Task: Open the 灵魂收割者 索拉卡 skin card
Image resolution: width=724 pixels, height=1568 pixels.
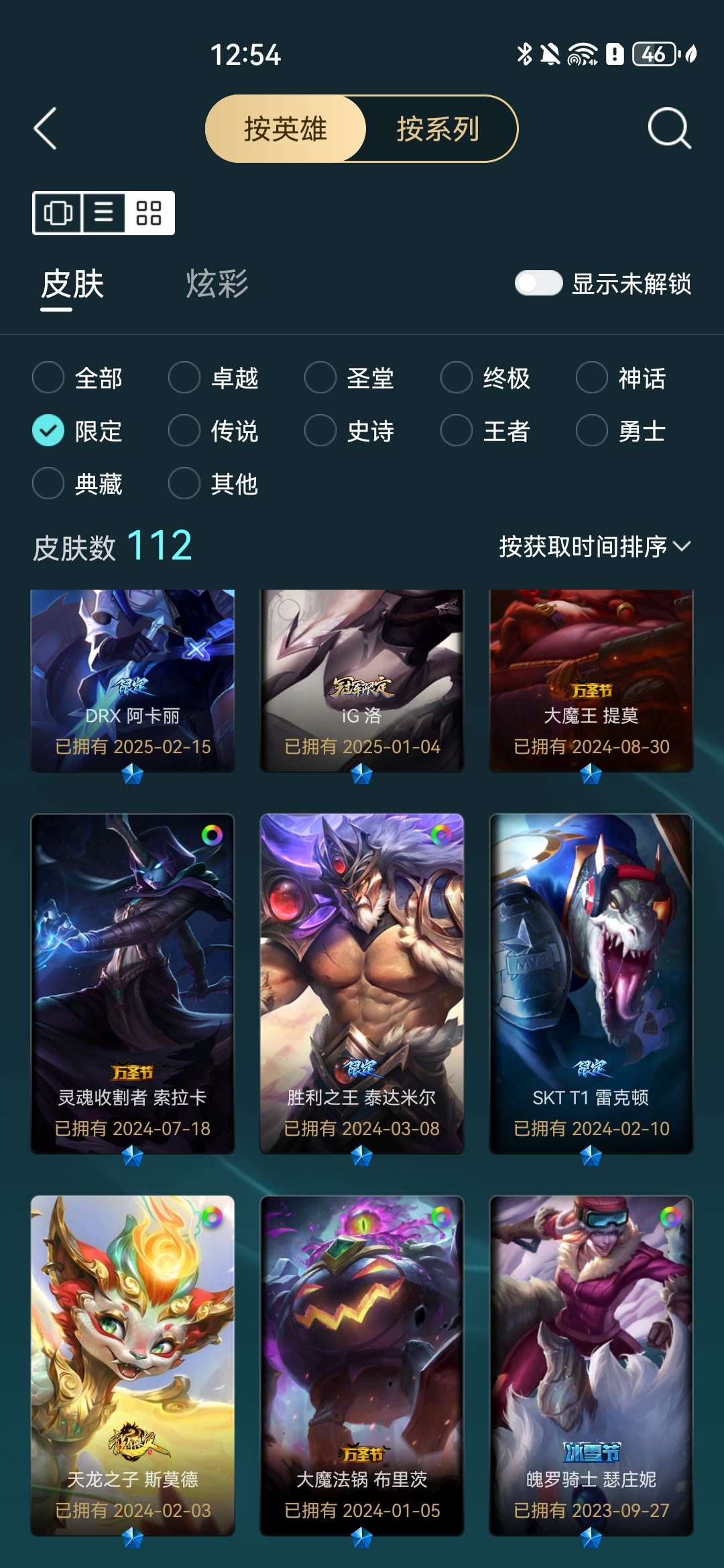Action: coord(133,983)
